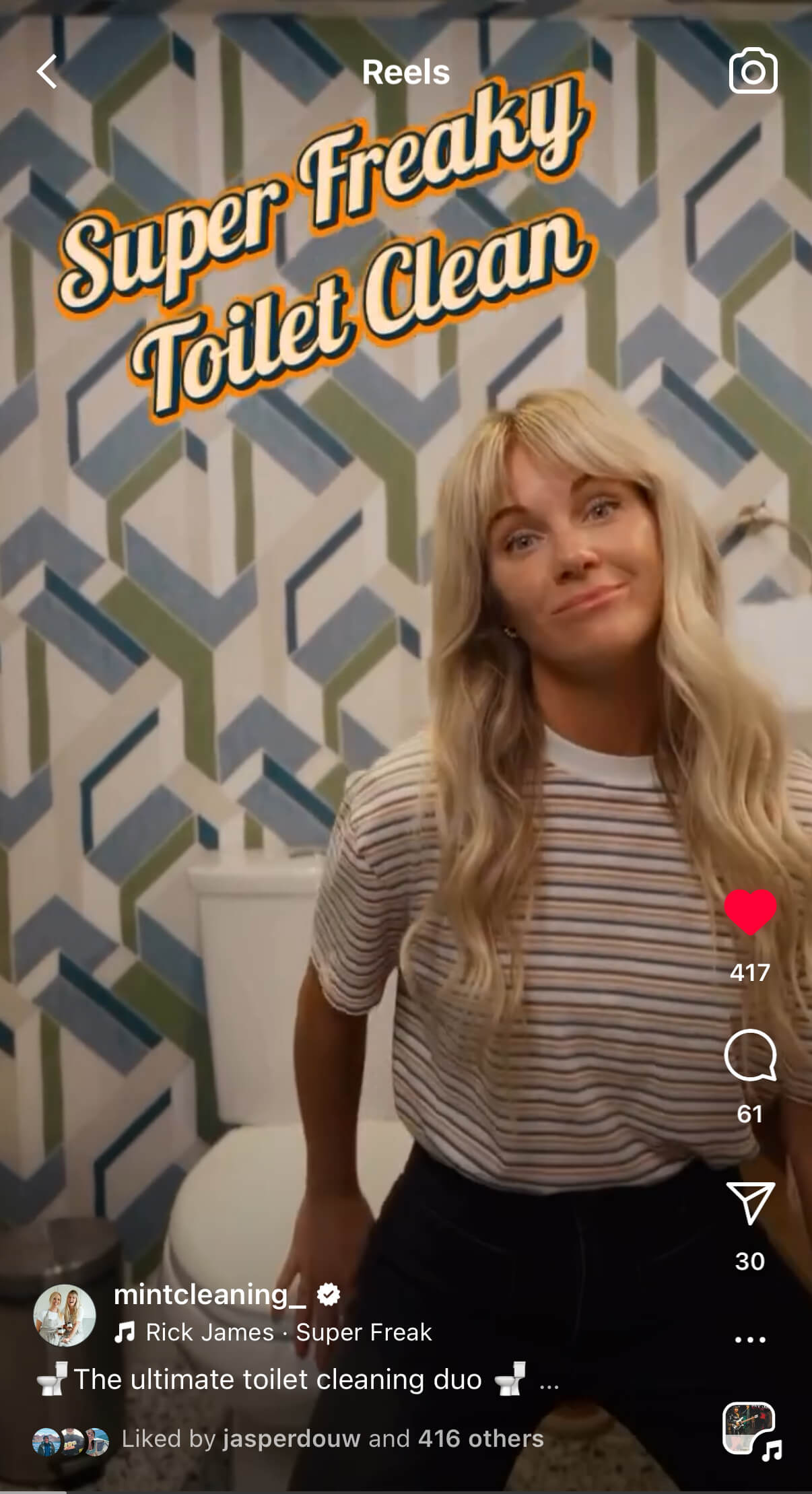Viewport: 812px width, 1494px height.
Task: Open the mintcleaning_ username link
Action: tap(209, 1294)
